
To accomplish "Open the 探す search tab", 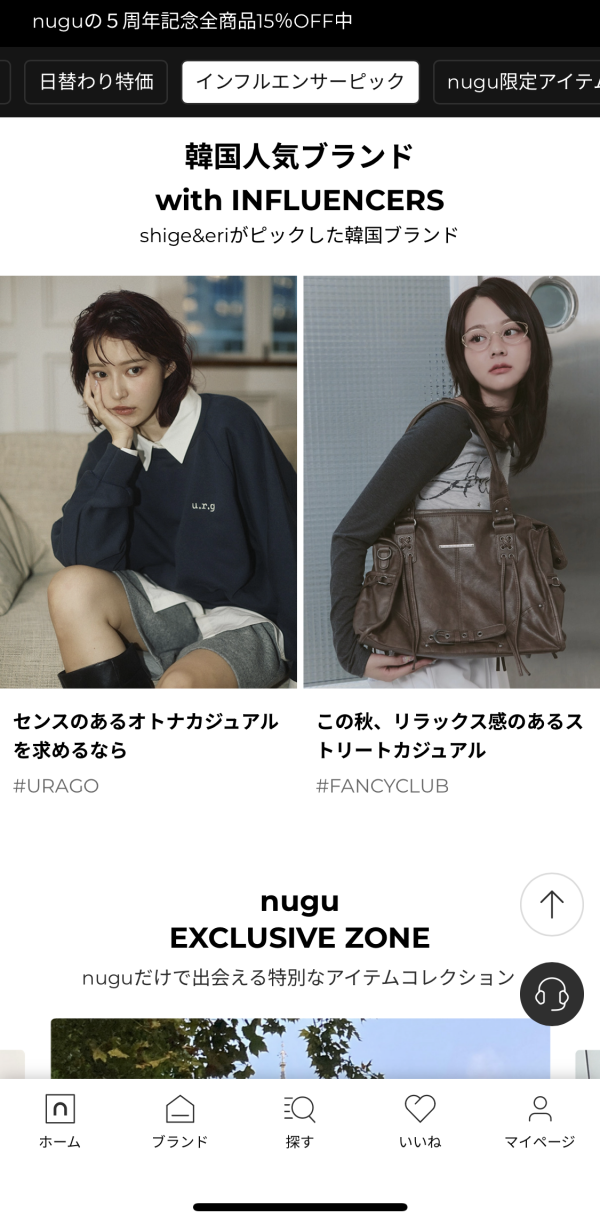I will point(300,1120).
